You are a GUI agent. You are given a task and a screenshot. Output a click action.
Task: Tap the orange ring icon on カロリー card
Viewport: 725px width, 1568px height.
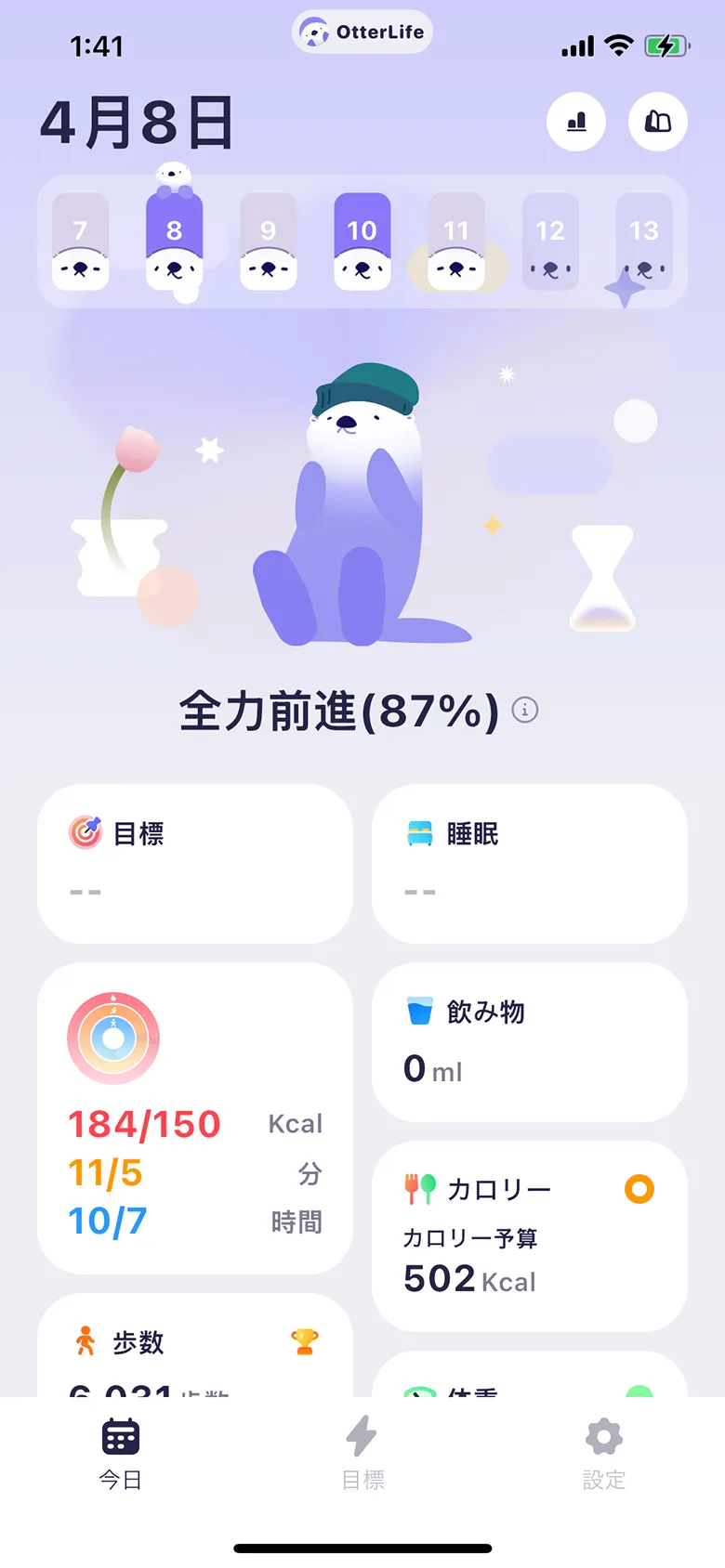(x=638, y=1189)
